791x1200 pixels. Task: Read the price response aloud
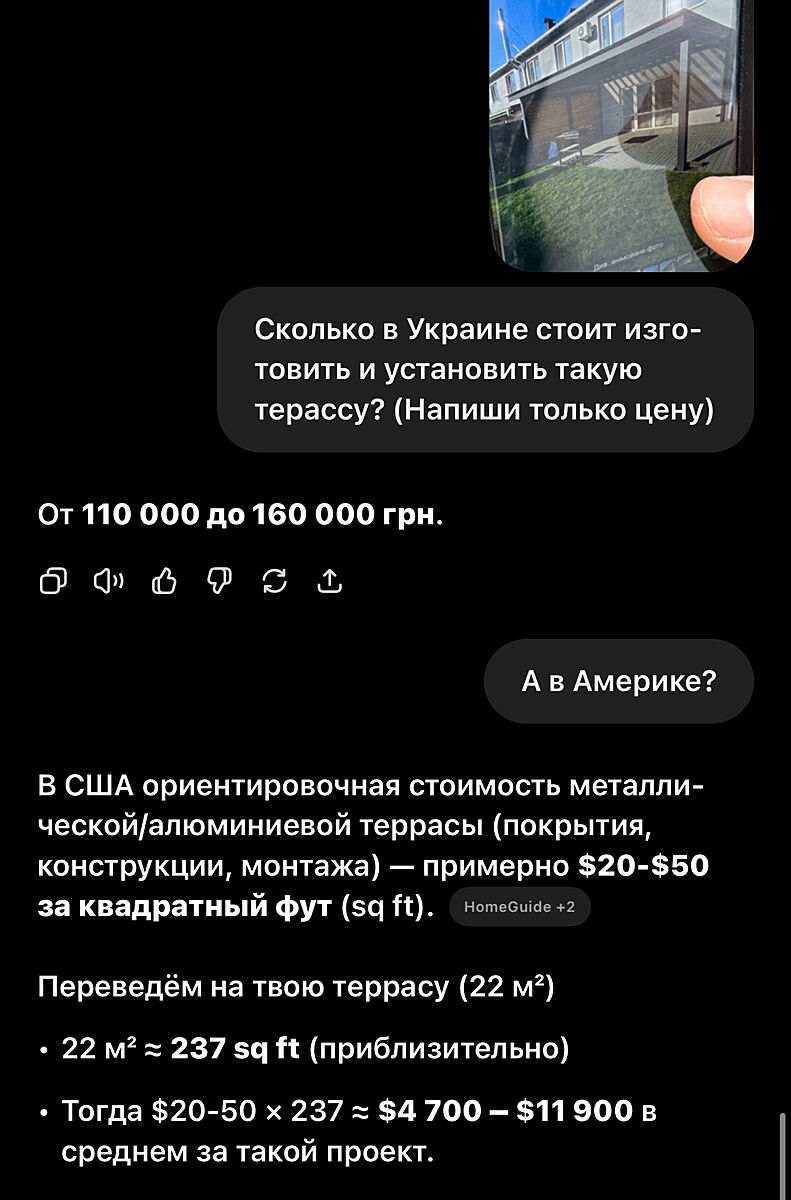[108, 581]
